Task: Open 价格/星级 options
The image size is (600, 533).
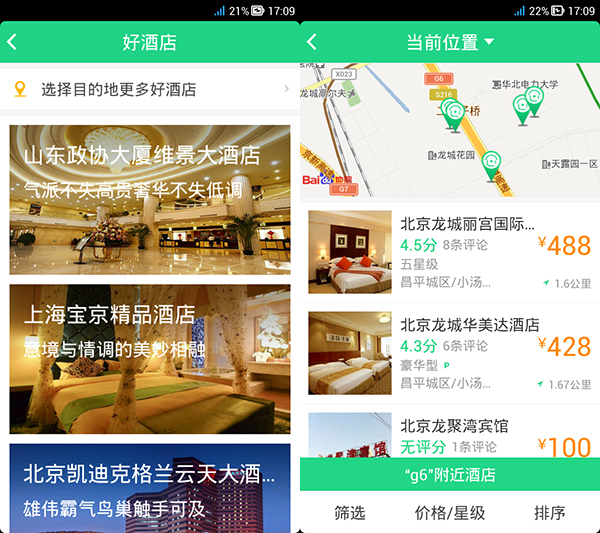Action: click(450, 512)
